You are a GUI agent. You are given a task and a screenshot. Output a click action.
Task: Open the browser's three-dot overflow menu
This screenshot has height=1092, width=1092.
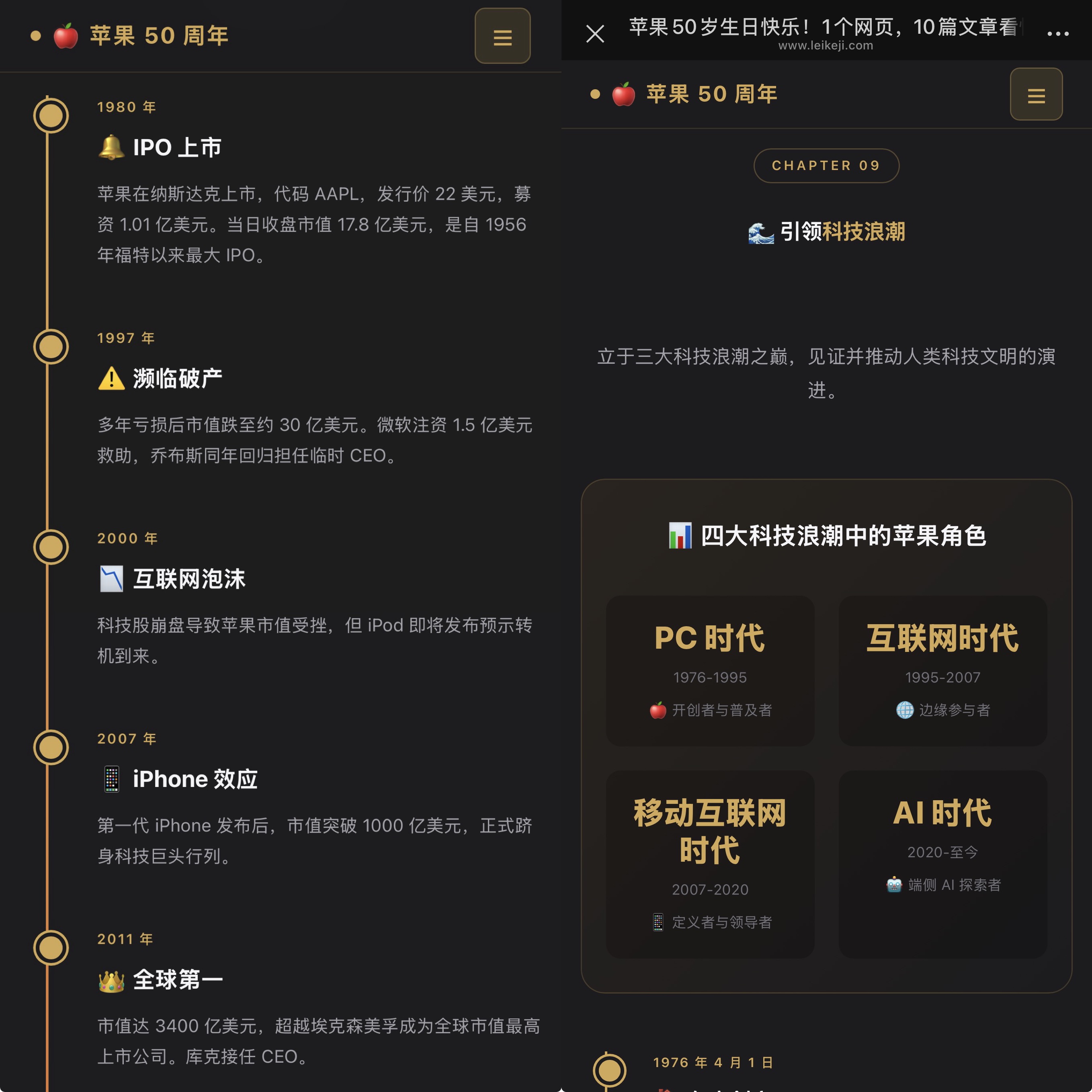[x=1057, y=34]
